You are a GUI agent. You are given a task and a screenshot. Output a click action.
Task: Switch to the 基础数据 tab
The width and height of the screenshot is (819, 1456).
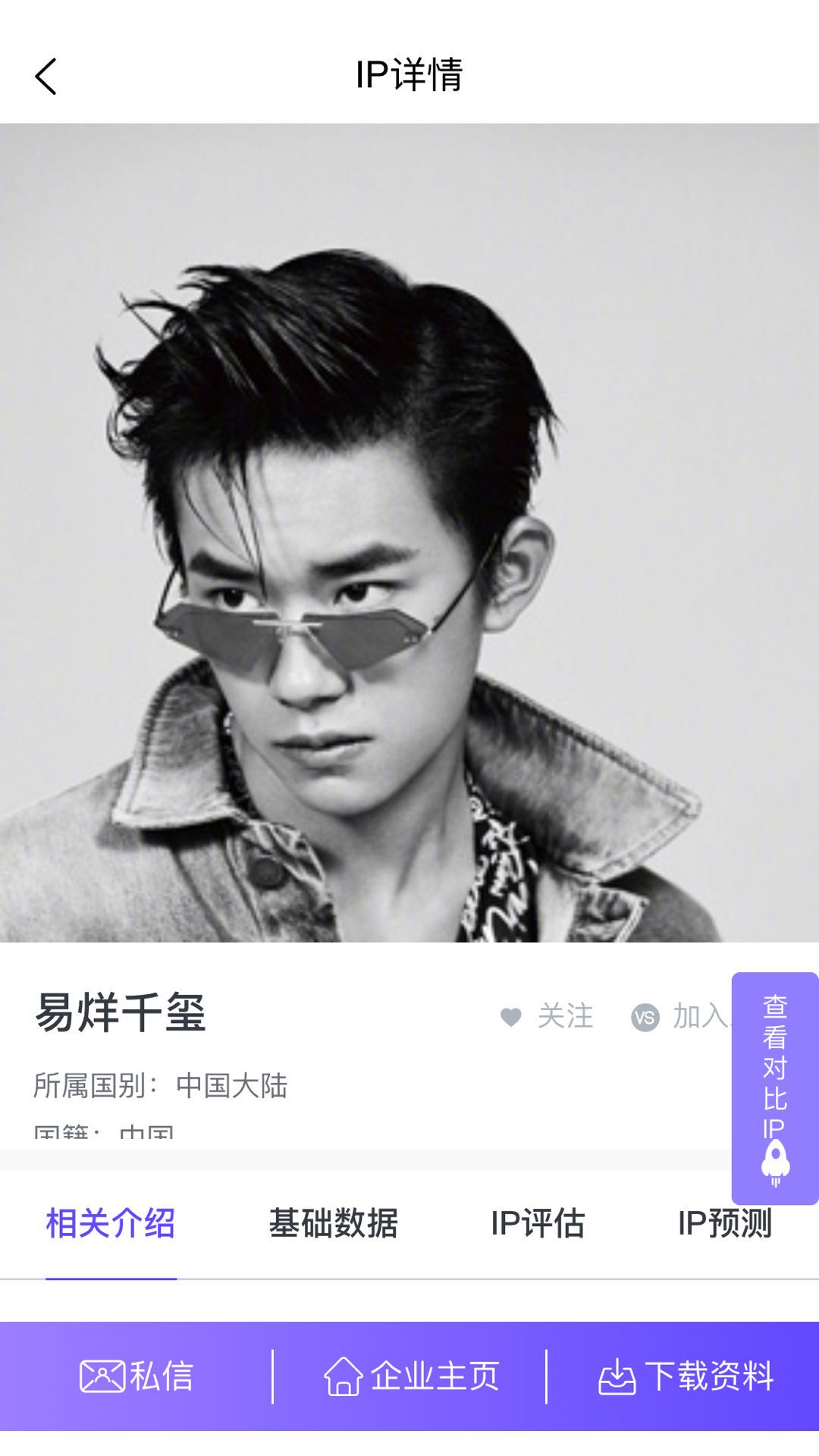pos(333,1223)
